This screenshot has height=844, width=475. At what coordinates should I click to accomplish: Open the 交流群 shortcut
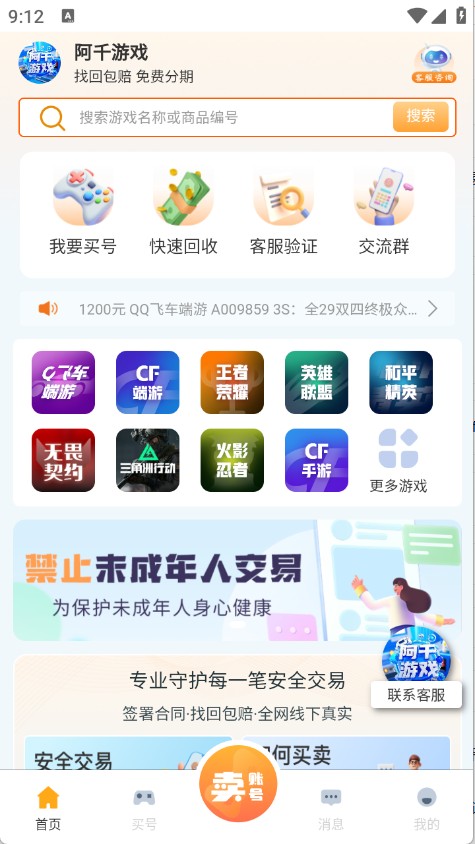pyautogui.click(x=384, y=212)
